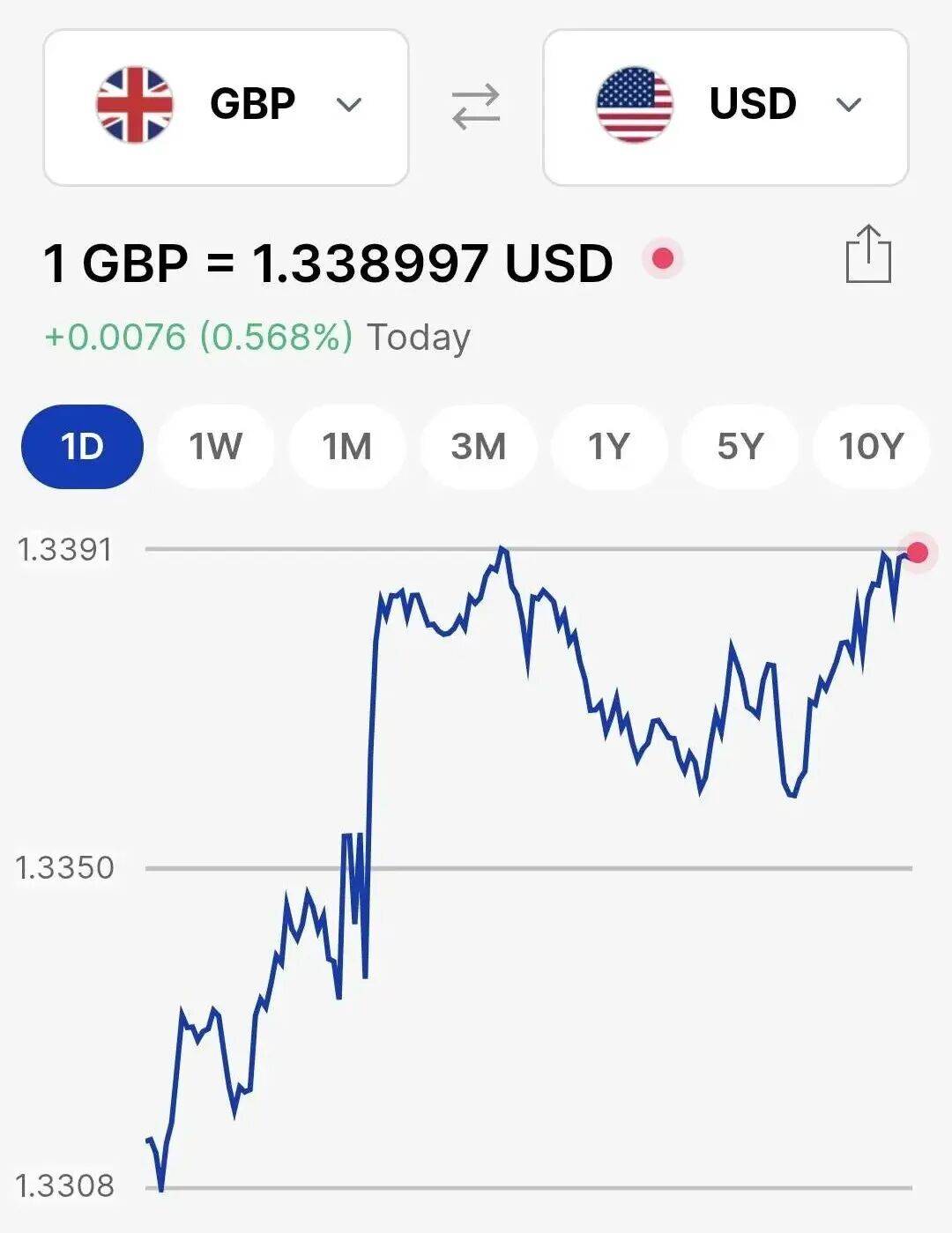
Task: Swap the GBP and USD currencies
Action: (x=476, y=107)
